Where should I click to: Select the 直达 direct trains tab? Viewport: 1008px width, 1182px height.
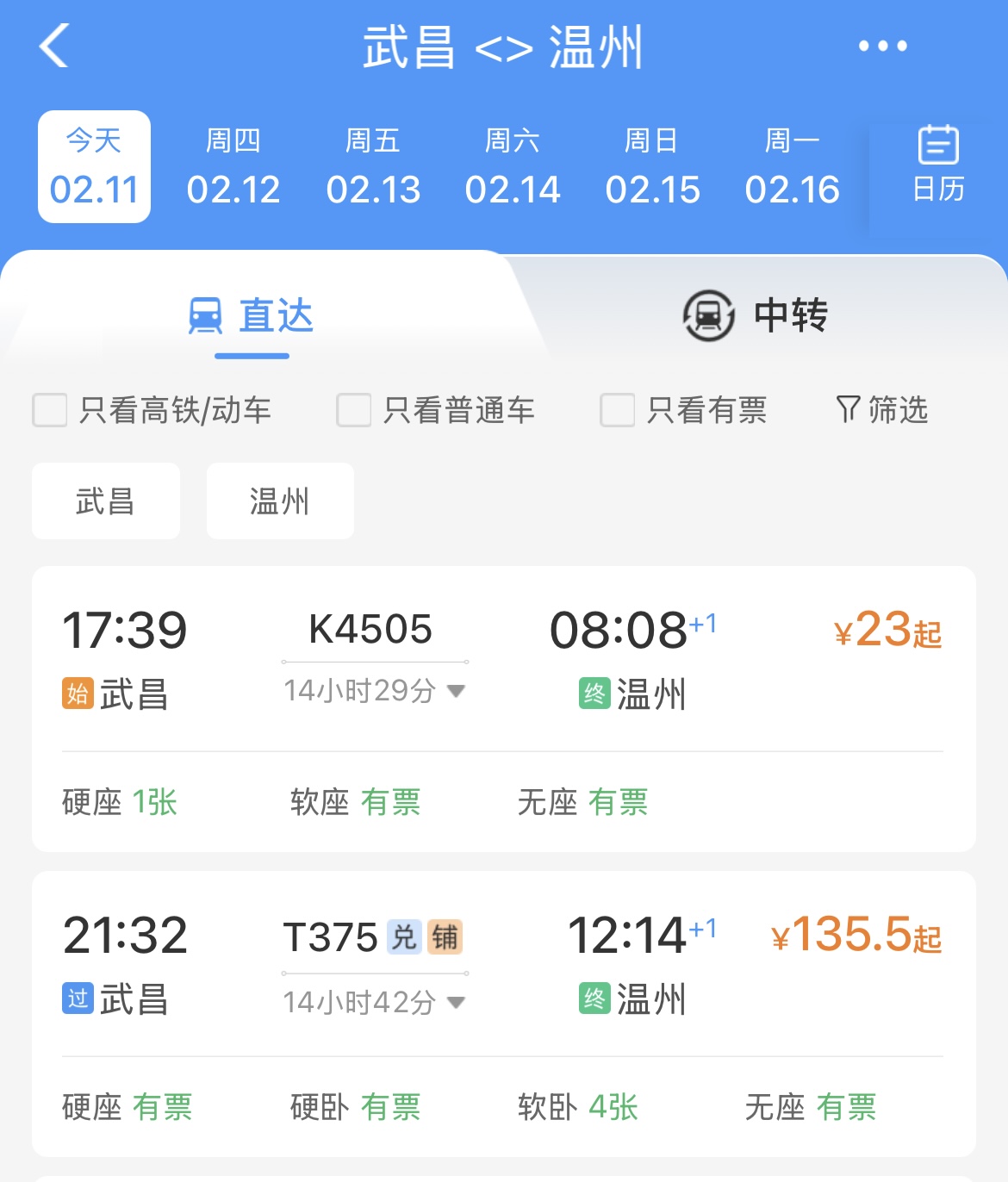pyautogui.click(x=252, y=315)
